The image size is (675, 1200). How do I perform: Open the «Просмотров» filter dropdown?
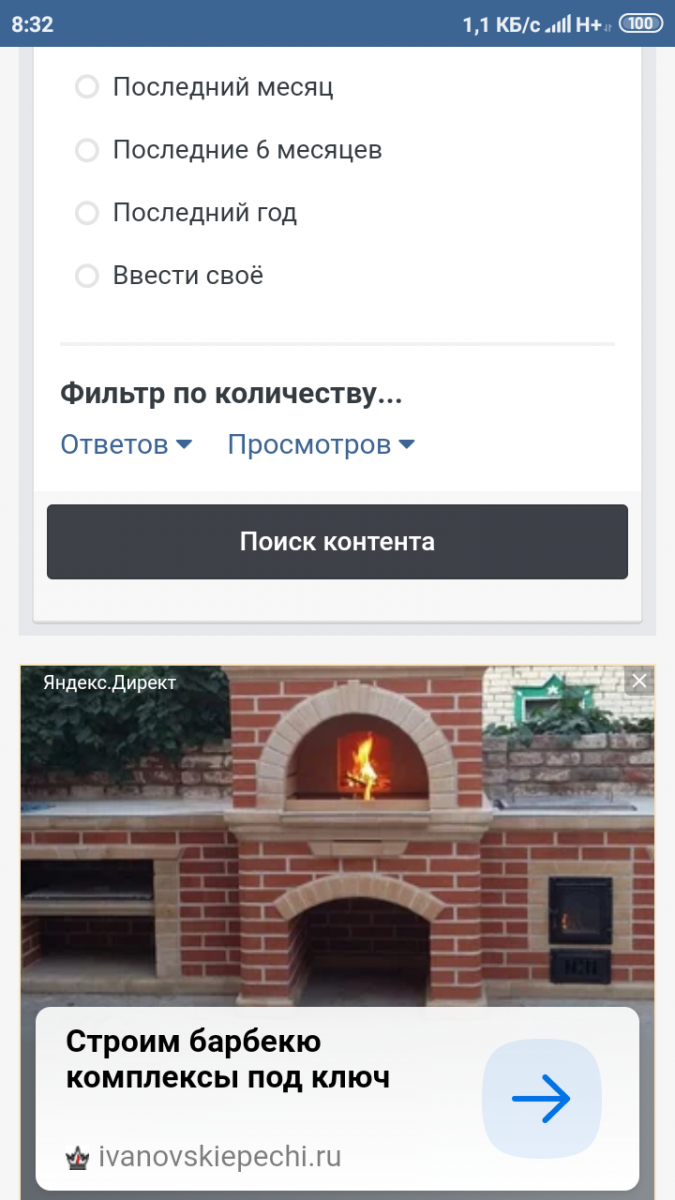[321, 444]
